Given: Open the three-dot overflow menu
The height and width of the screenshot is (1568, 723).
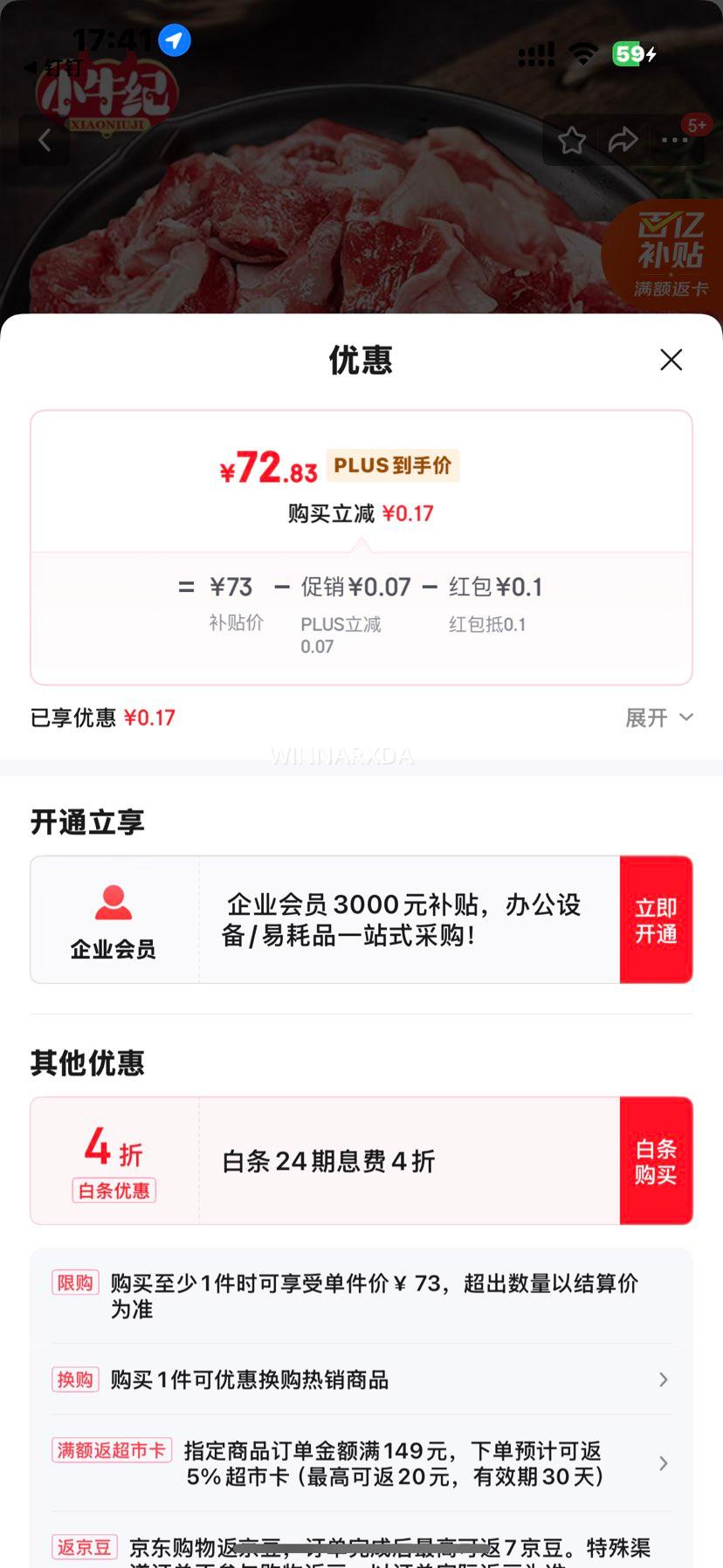Looking at the screenshot, I should (x=674, y=140).
